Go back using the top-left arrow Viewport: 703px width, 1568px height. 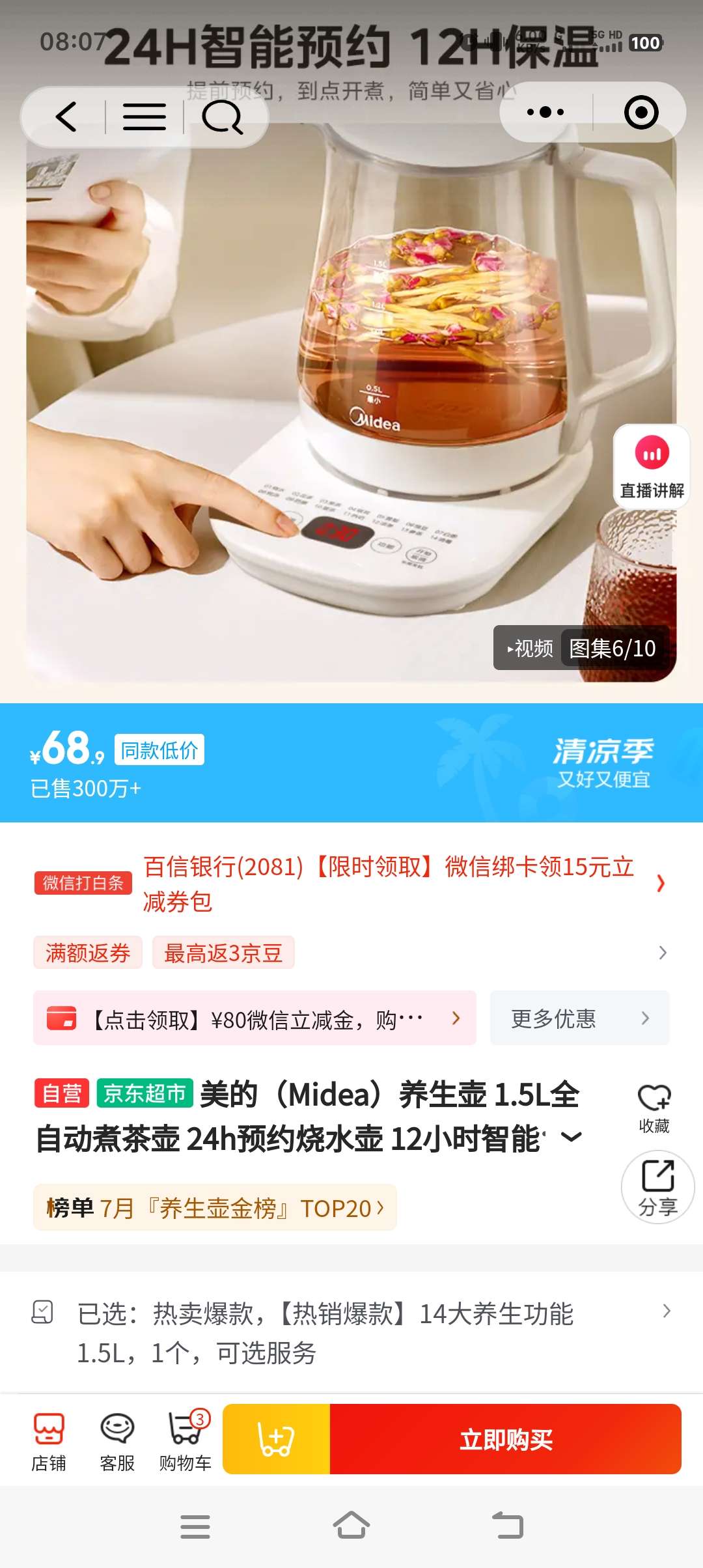click(66, 117)
